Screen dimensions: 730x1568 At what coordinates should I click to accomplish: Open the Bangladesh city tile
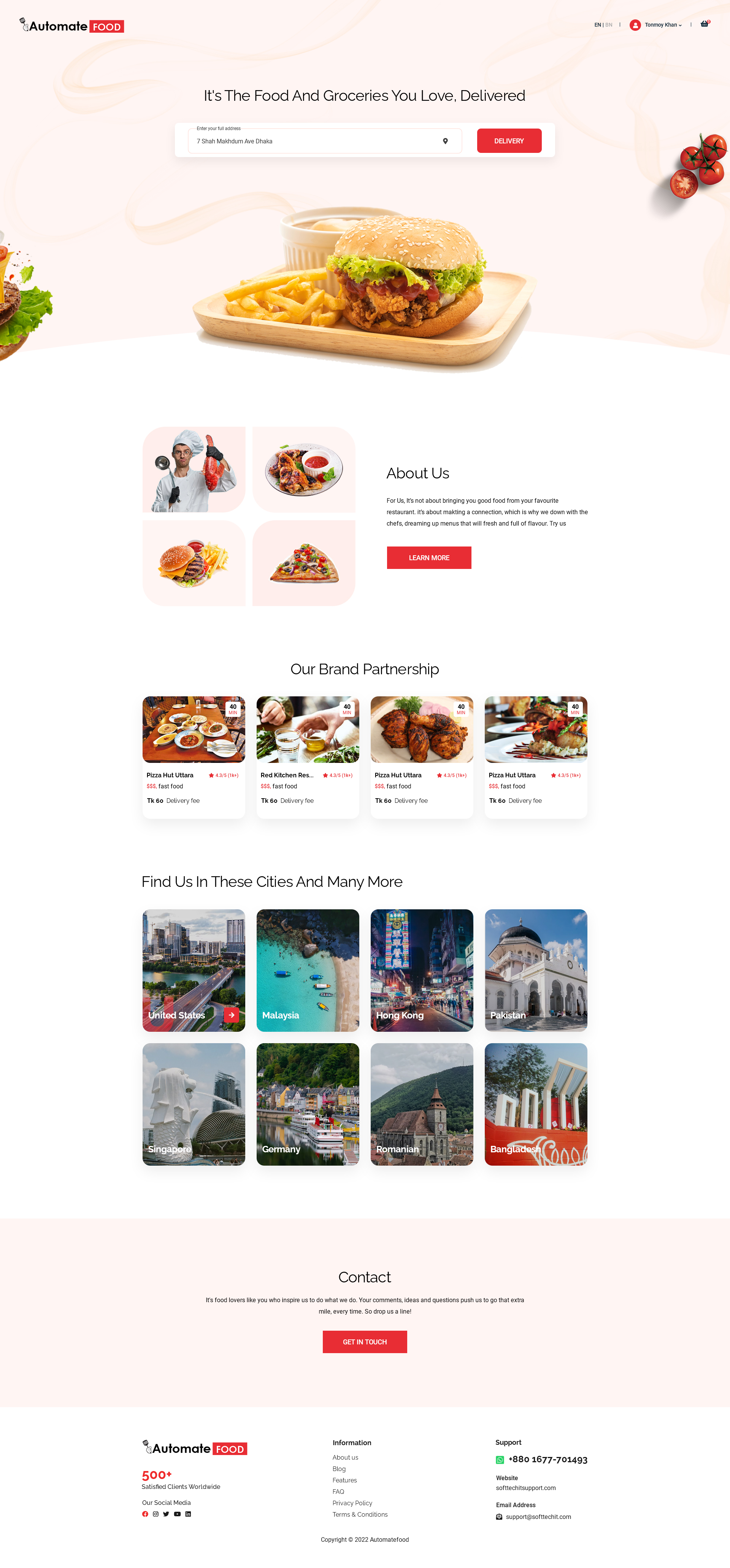tap(535, 1104)
